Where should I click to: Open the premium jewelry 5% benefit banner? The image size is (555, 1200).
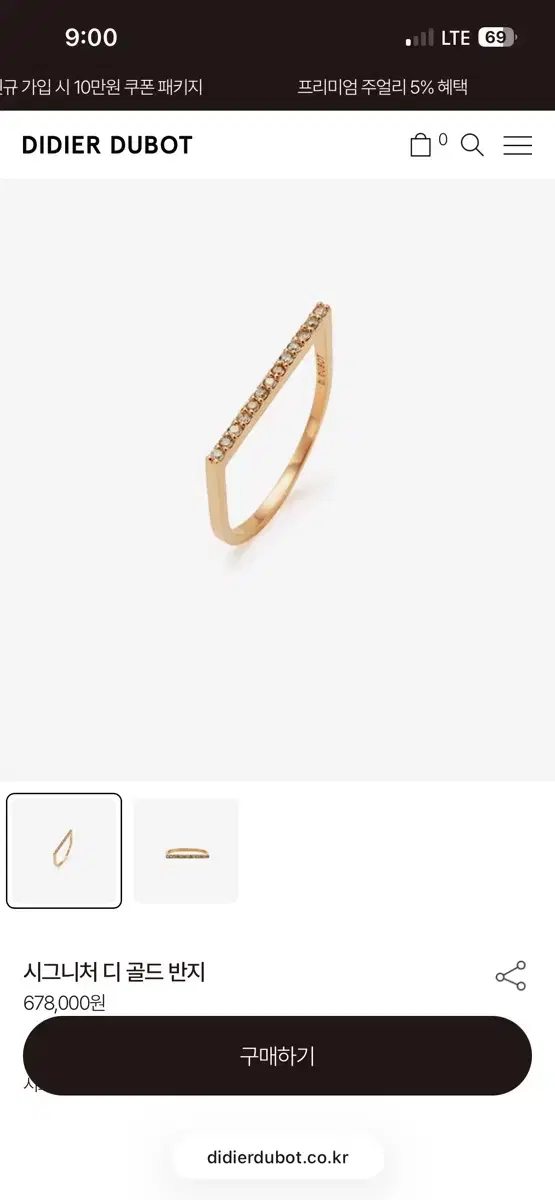click(x=383, y=87)
